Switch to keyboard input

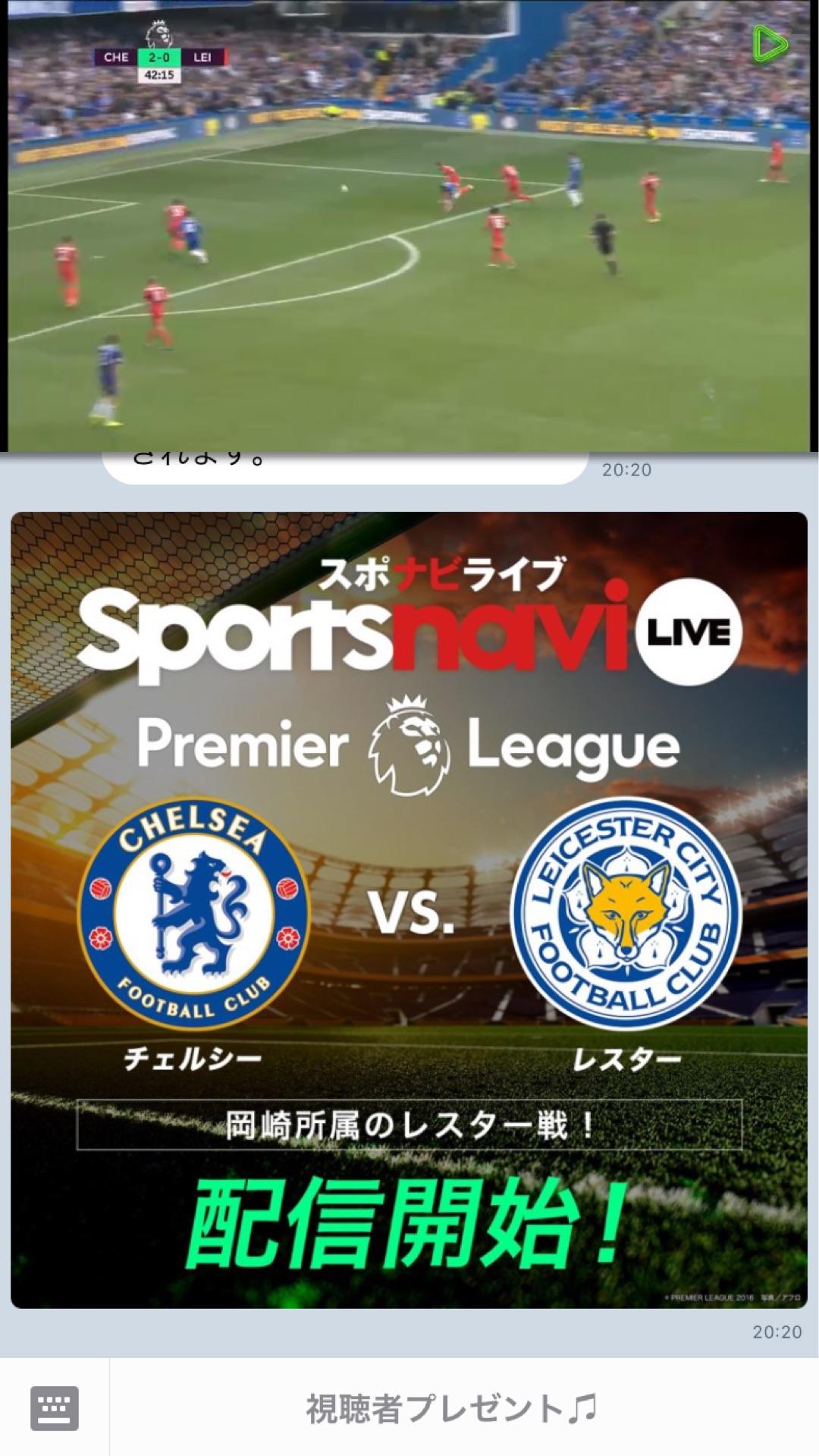(x=54, y=1407)
